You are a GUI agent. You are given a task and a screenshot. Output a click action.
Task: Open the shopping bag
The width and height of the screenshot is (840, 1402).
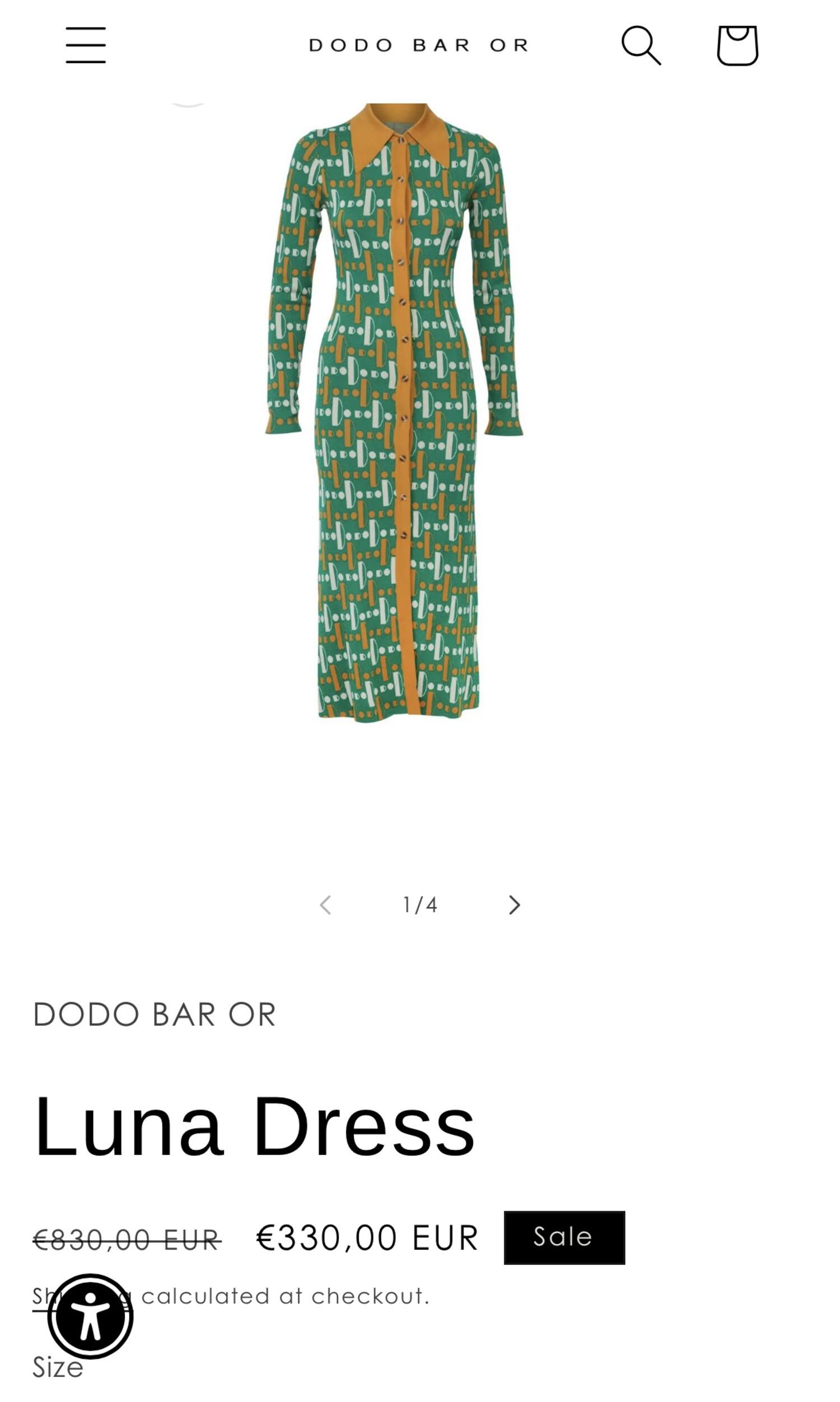click(x=737, y=45)
